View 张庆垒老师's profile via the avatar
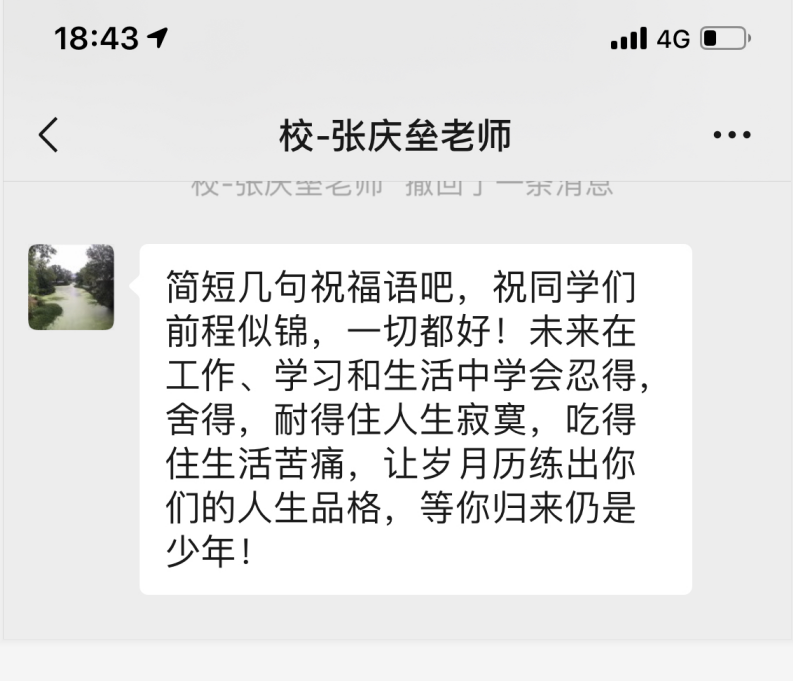 (x=71, y=287)
